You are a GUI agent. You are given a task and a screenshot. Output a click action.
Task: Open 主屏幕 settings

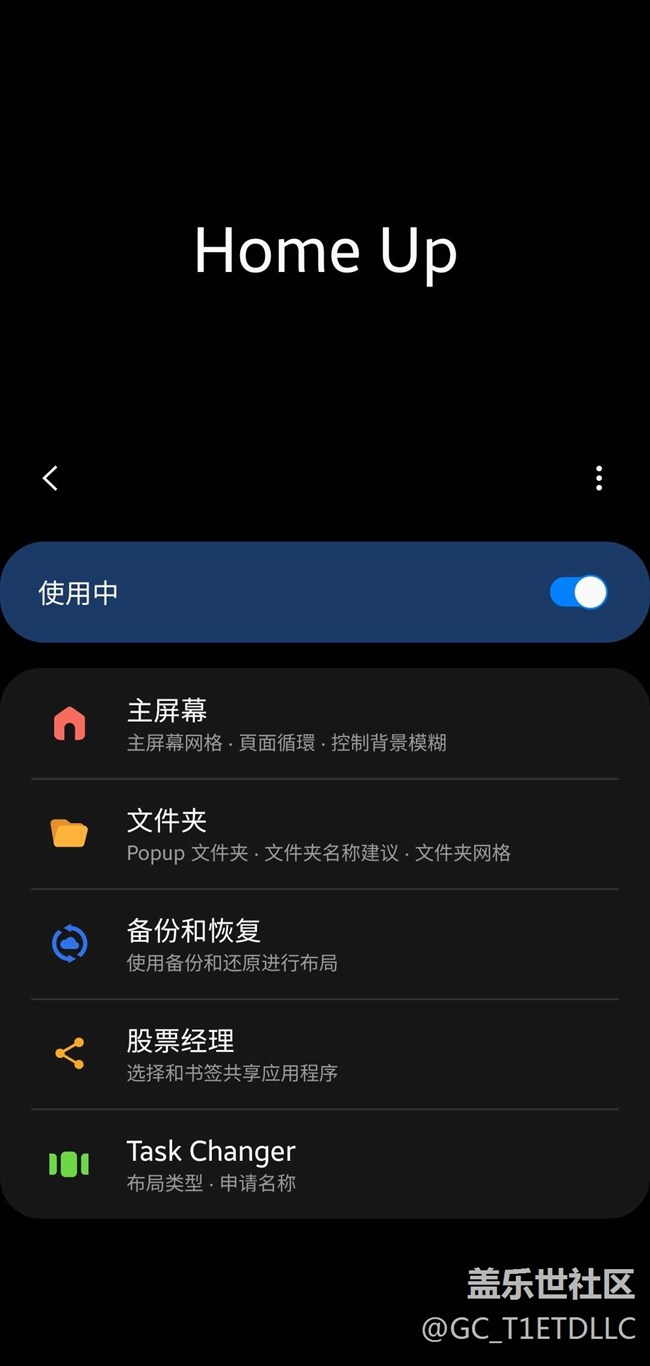click(x=325, y=724)
